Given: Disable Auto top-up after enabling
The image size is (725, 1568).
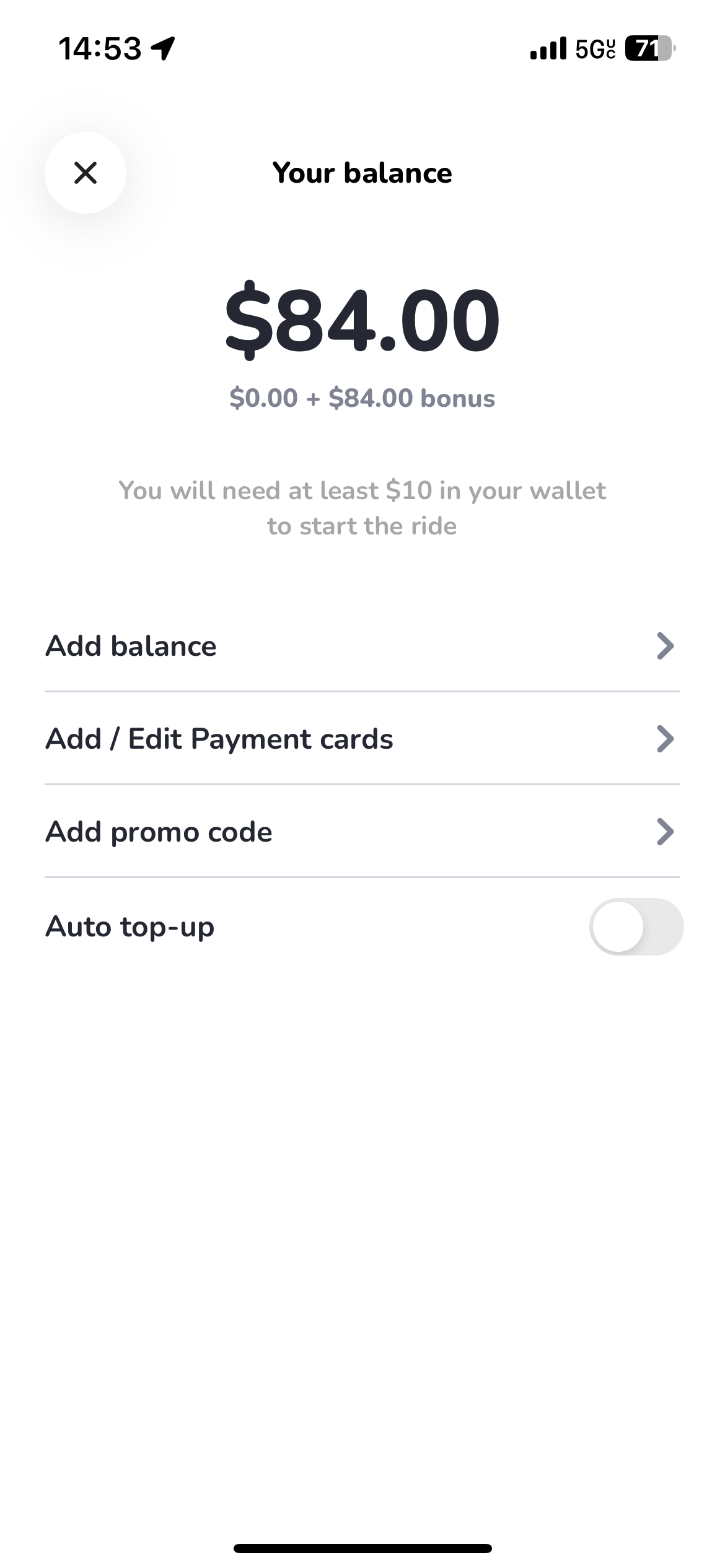Looking at the screenshot, I should pos(636,926).
